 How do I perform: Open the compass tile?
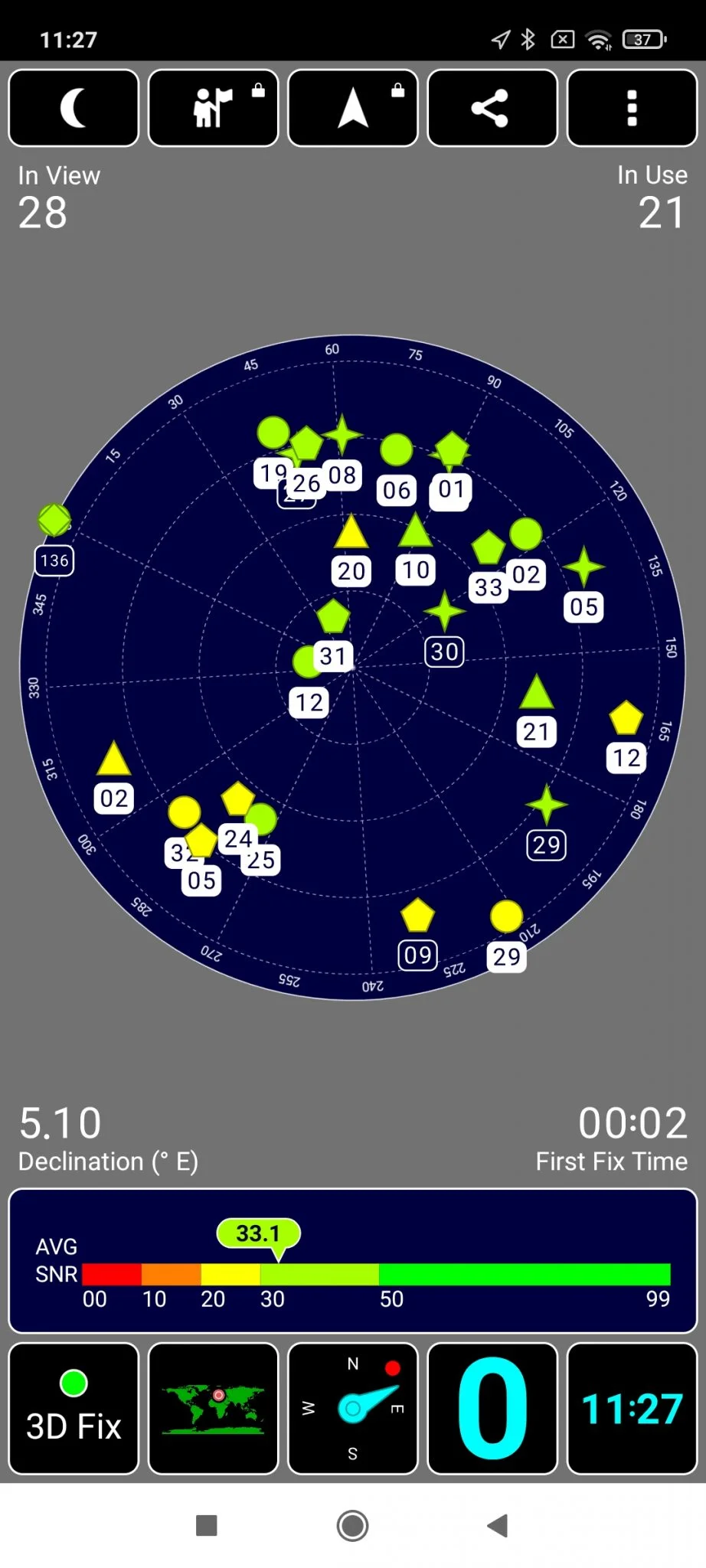tap(353, 1408)
